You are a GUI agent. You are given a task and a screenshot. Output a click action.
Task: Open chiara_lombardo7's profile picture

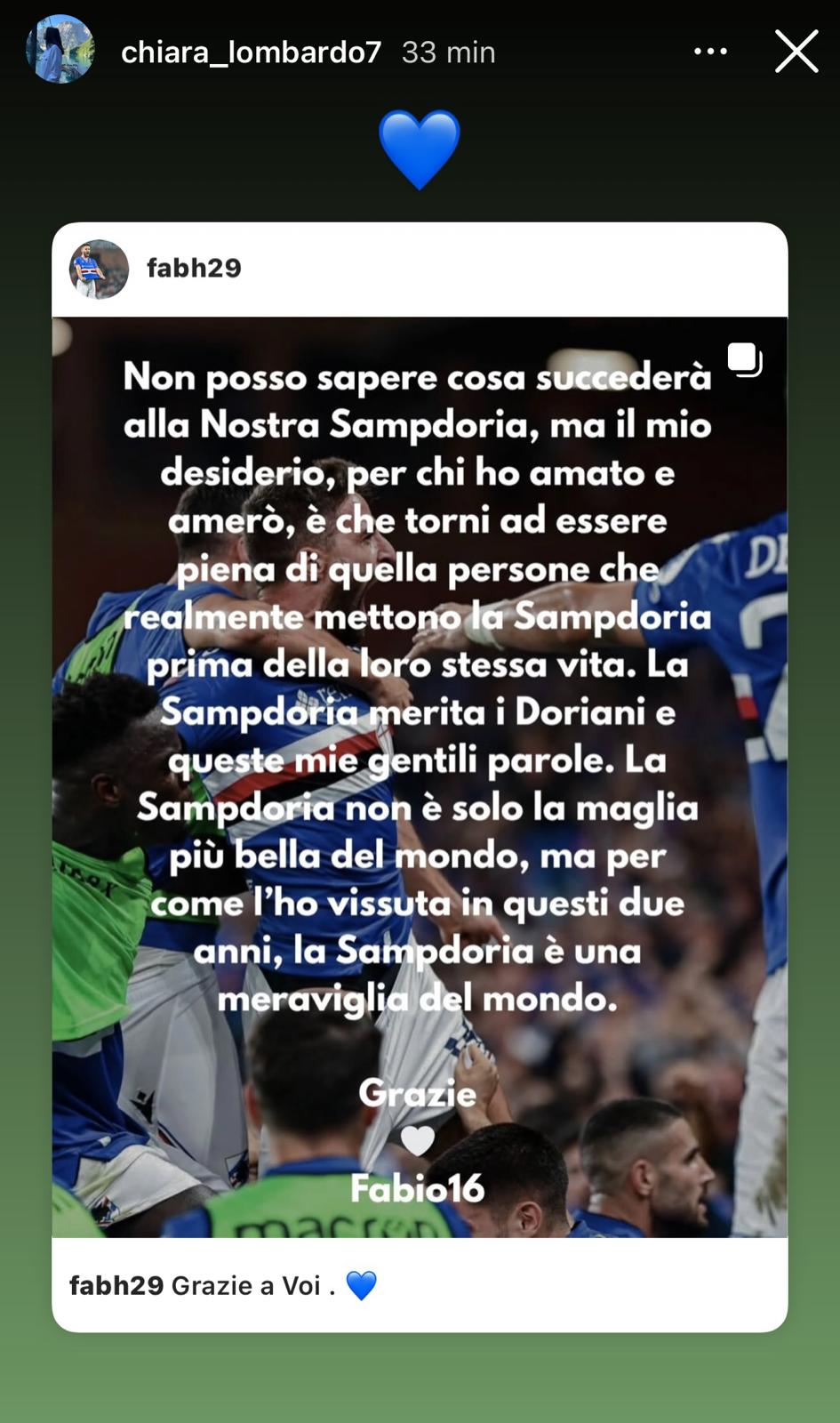pyautogui.click(x=60, y=50)
